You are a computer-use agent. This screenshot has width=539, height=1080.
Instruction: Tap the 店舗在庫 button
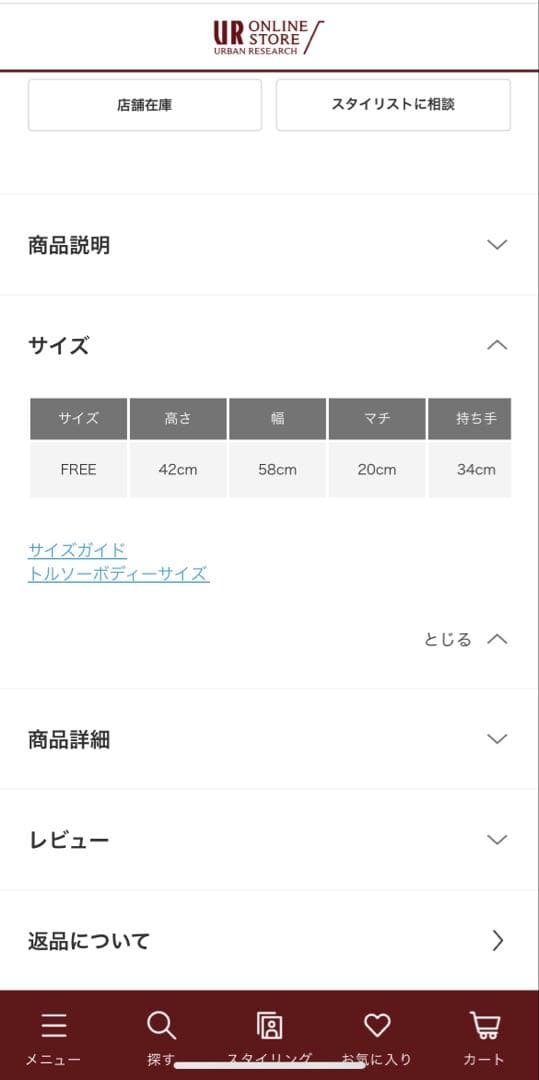145,105
